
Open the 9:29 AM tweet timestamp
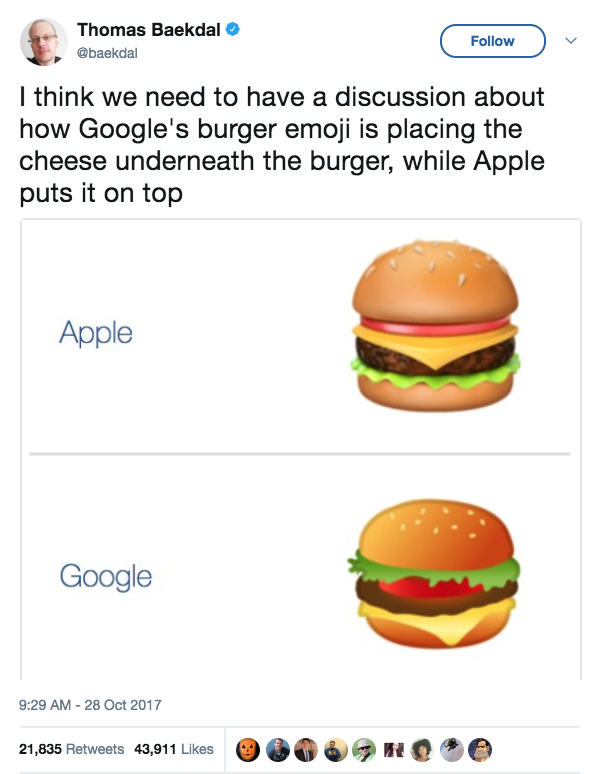point(90,705)
